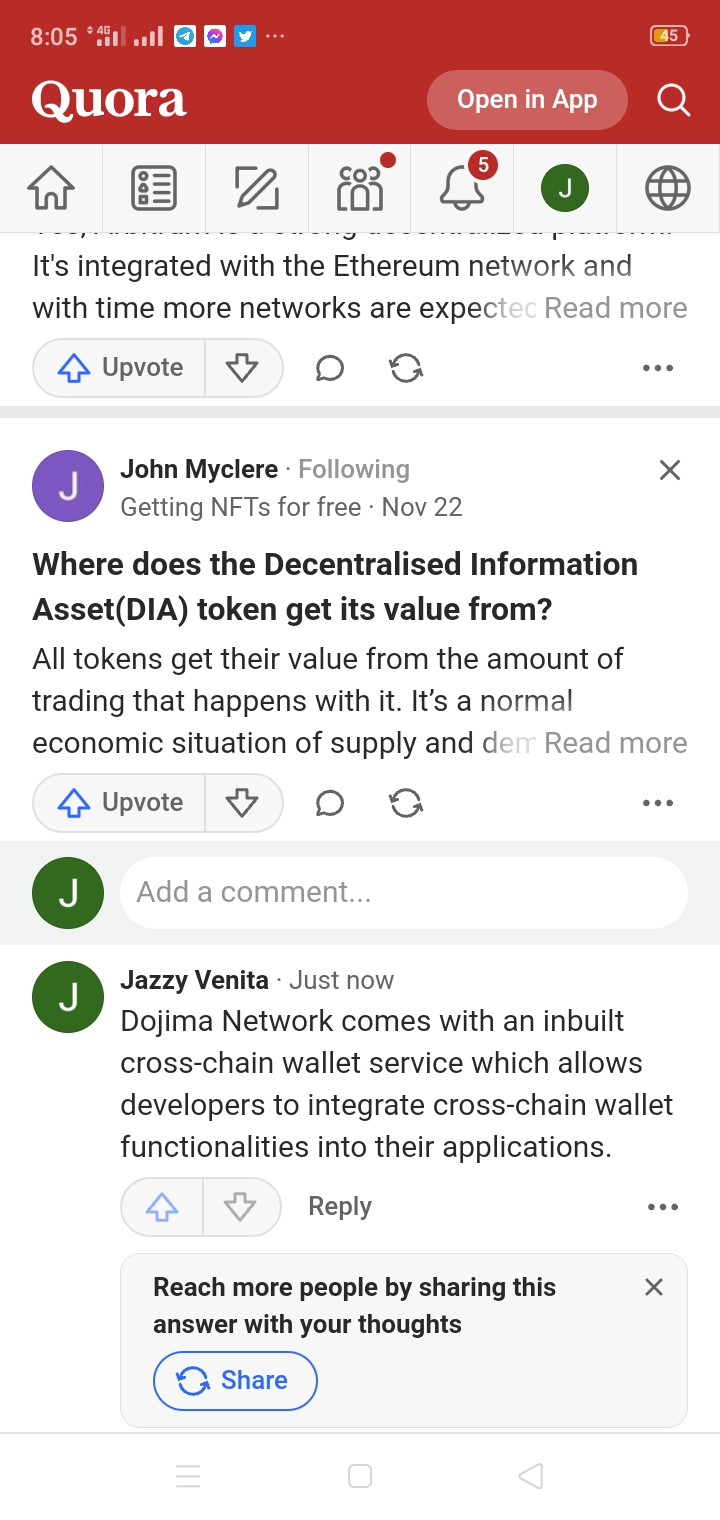Open comments on John Myclere's answer
The image size is (720, 1520).
[329, 803]
